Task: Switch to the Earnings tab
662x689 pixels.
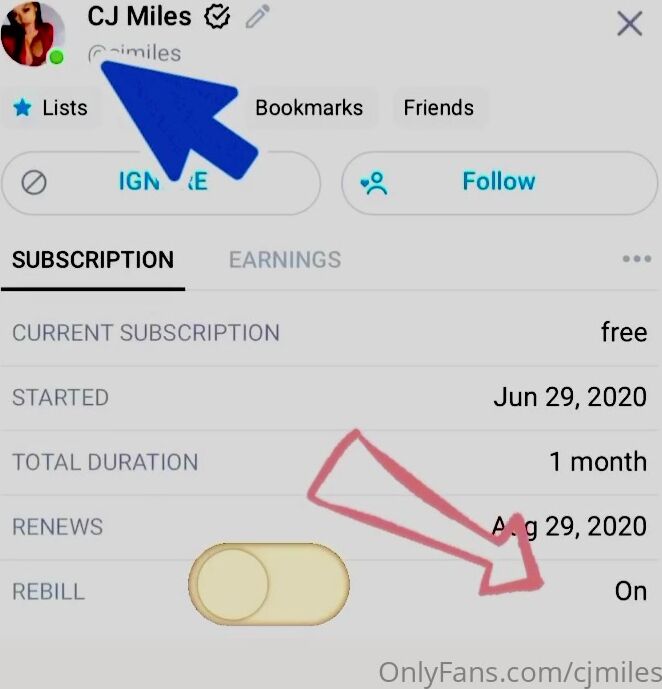Action: 285,260
